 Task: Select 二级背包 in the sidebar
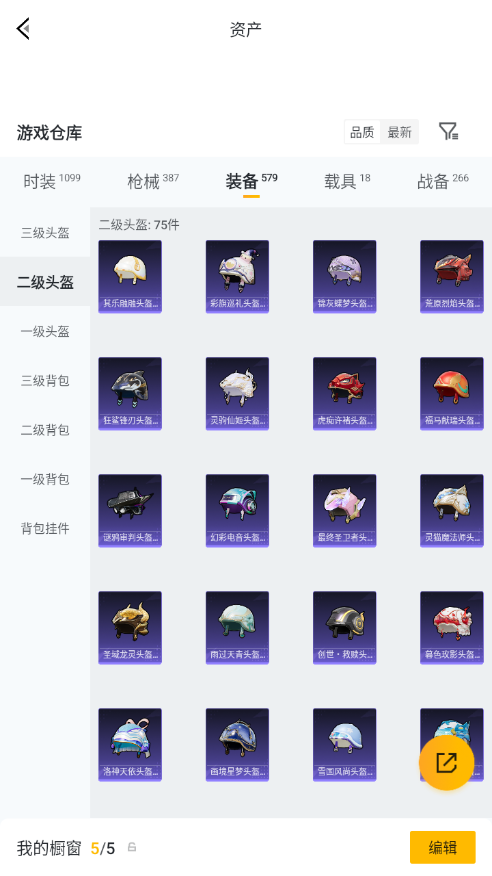45,430
